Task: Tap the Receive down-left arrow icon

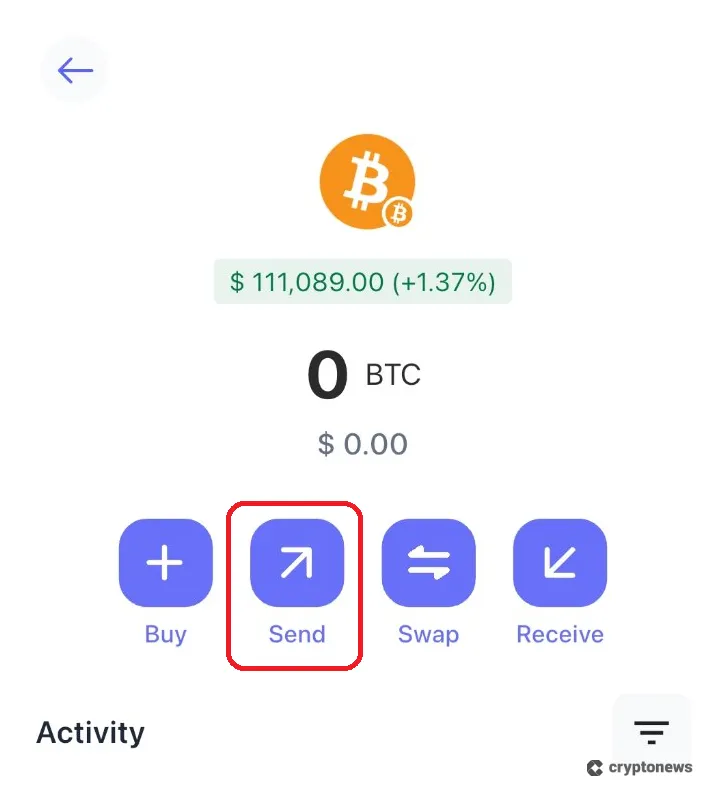Action: pos(559,562)
